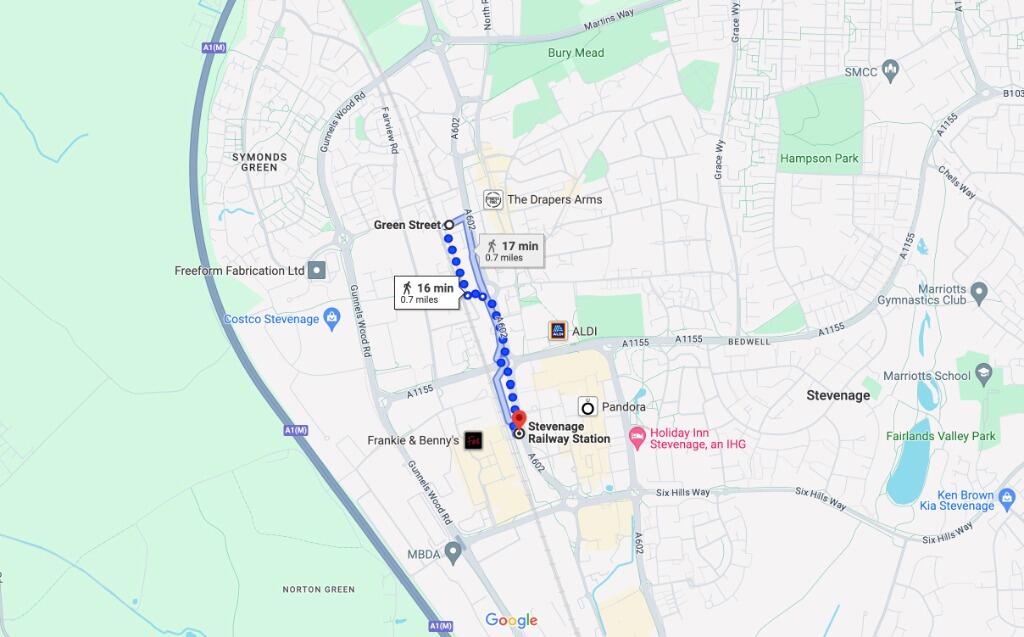Open the Pandora shop marker
The width and height of the screenshot is (1024, 637).
[x=588, y=406]
